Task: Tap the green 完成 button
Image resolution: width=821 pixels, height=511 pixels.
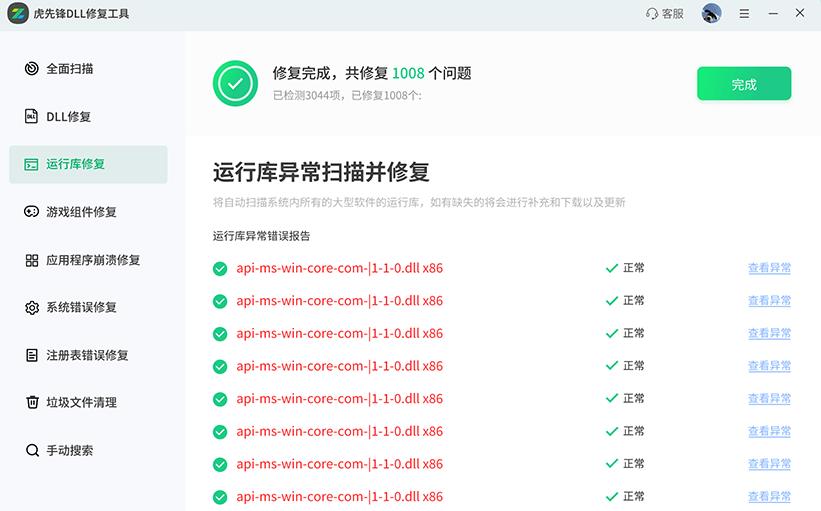Action: (743, 85)
